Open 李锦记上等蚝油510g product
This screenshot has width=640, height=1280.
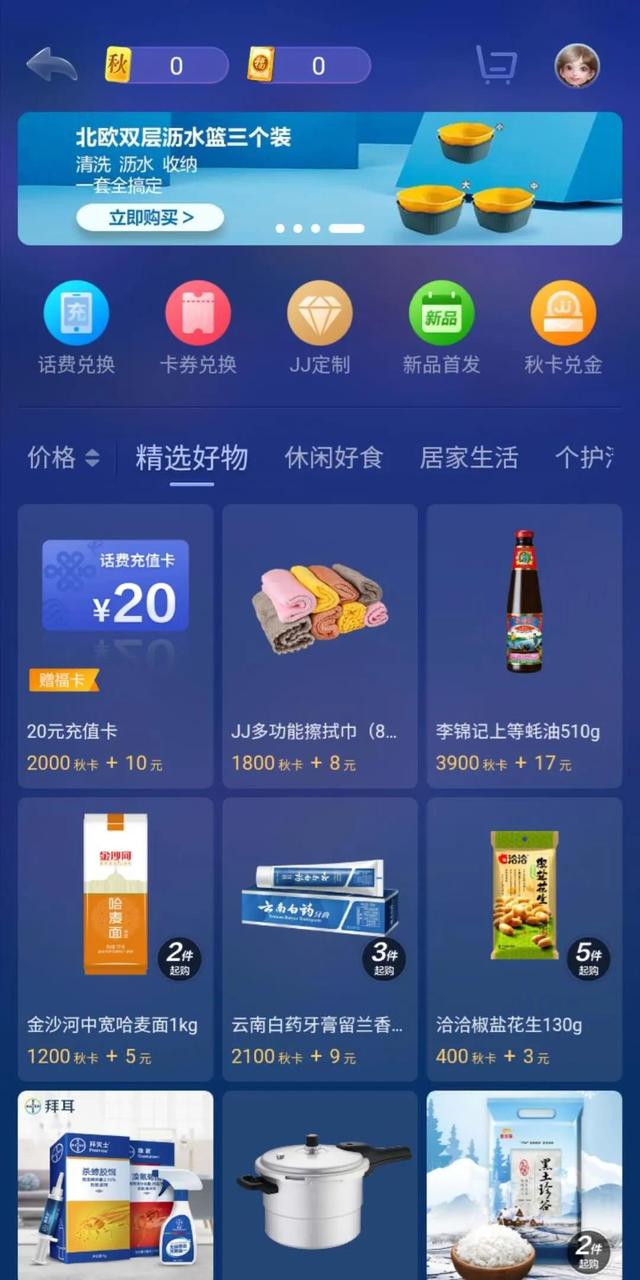(524, 645)
